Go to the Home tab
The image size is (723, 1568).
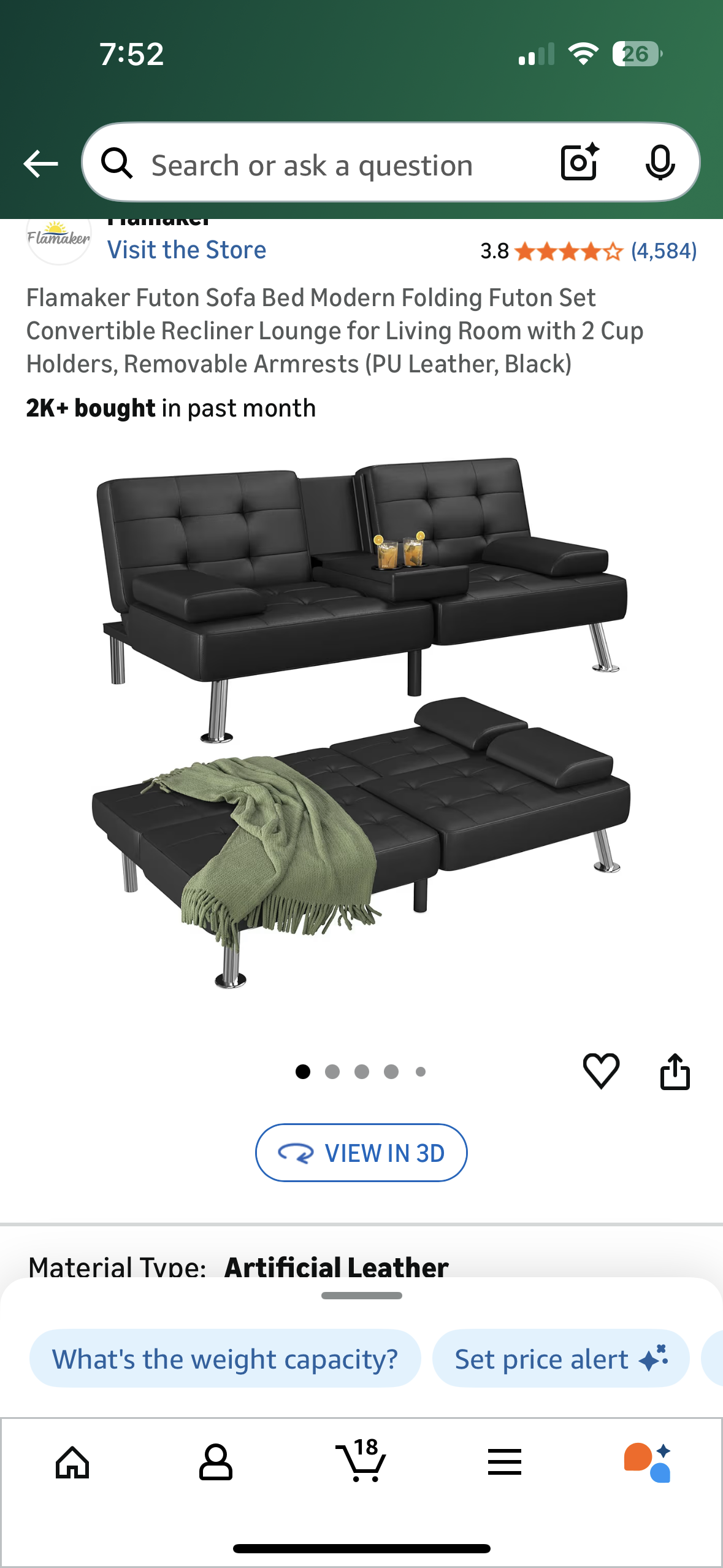(x=72, y=1463)
